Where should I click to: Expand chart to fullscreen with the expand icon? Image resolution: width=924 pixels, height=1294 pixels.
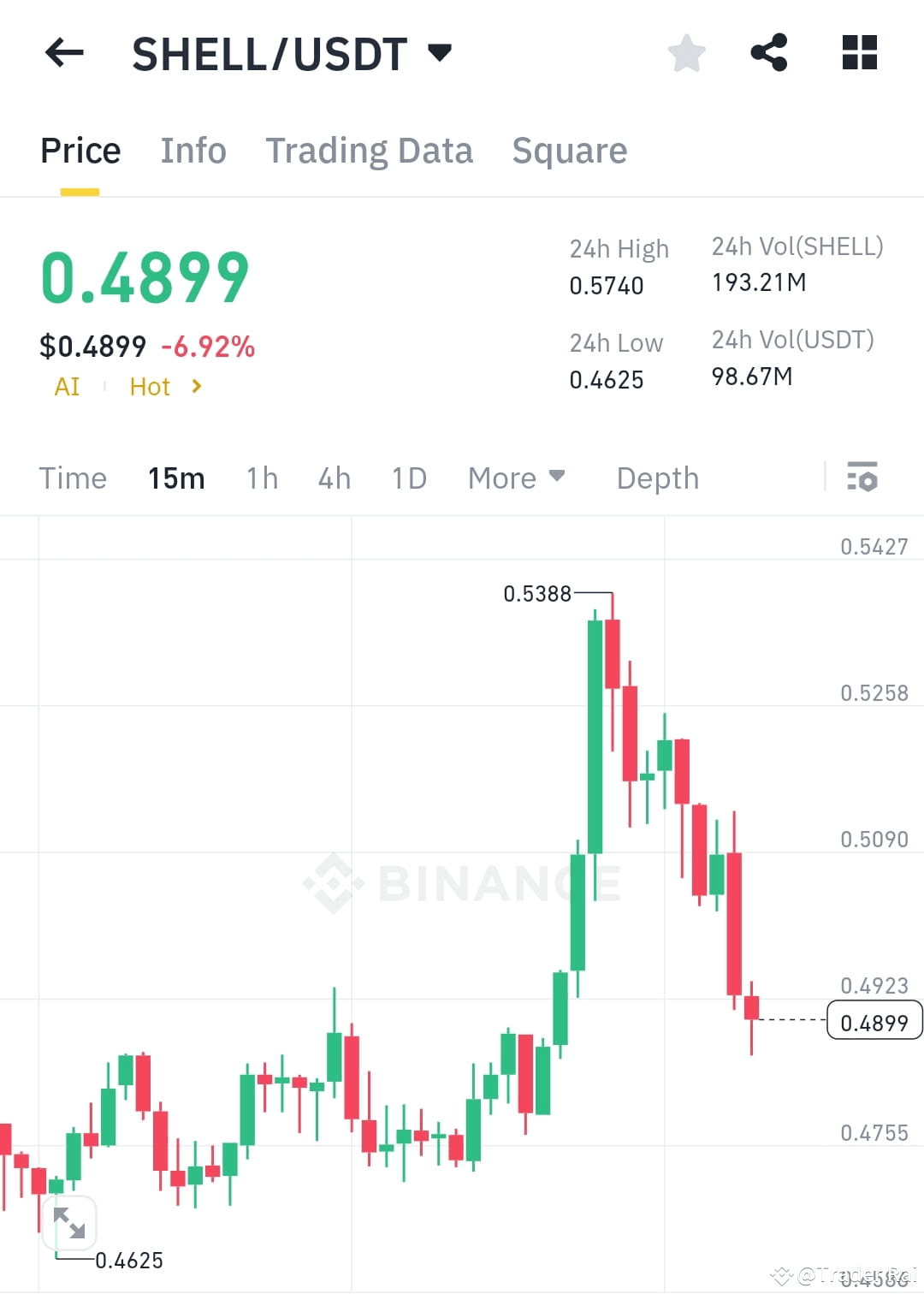[71, 1224]
